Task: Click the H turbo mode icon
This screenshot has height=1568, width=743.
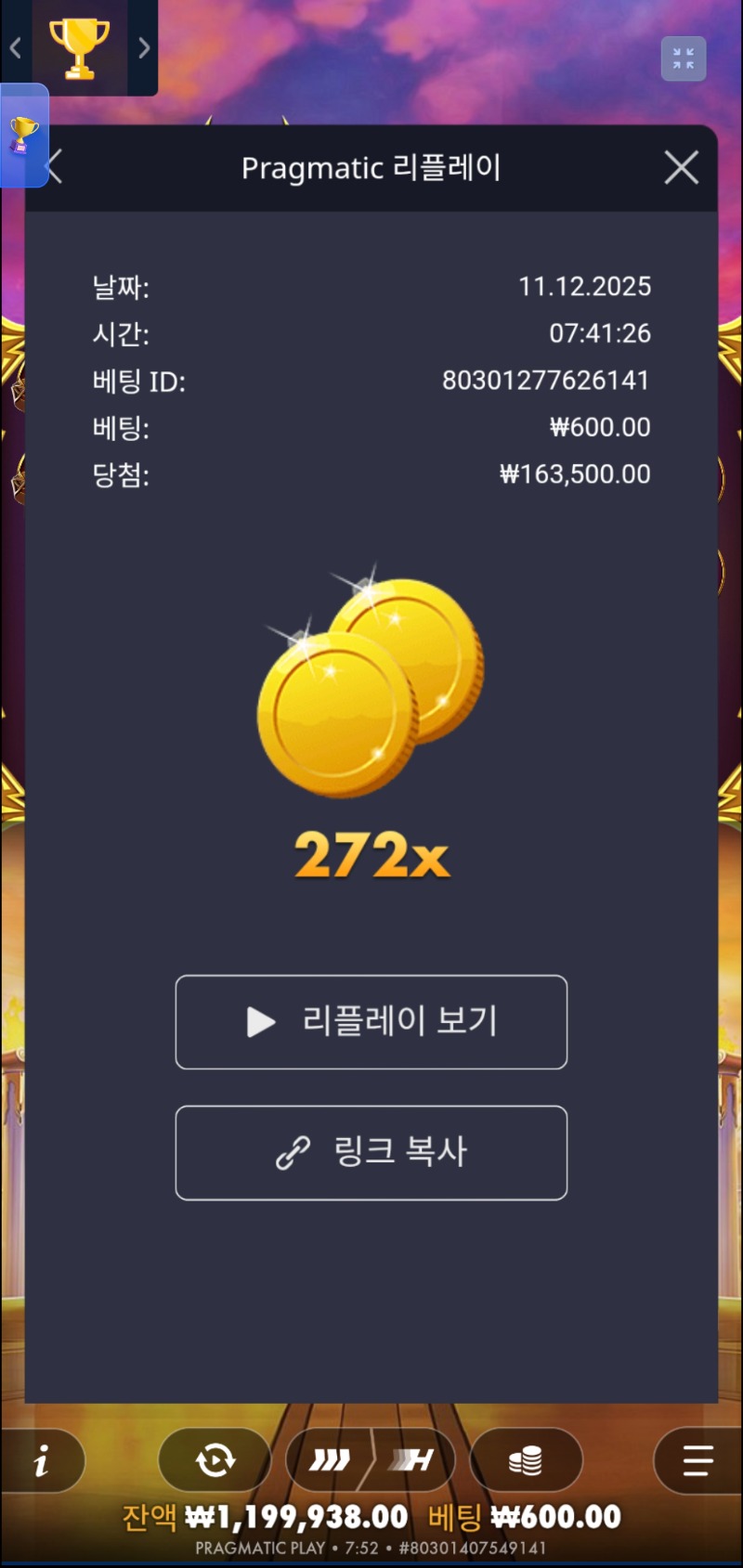Action: tap(411, 1460)
